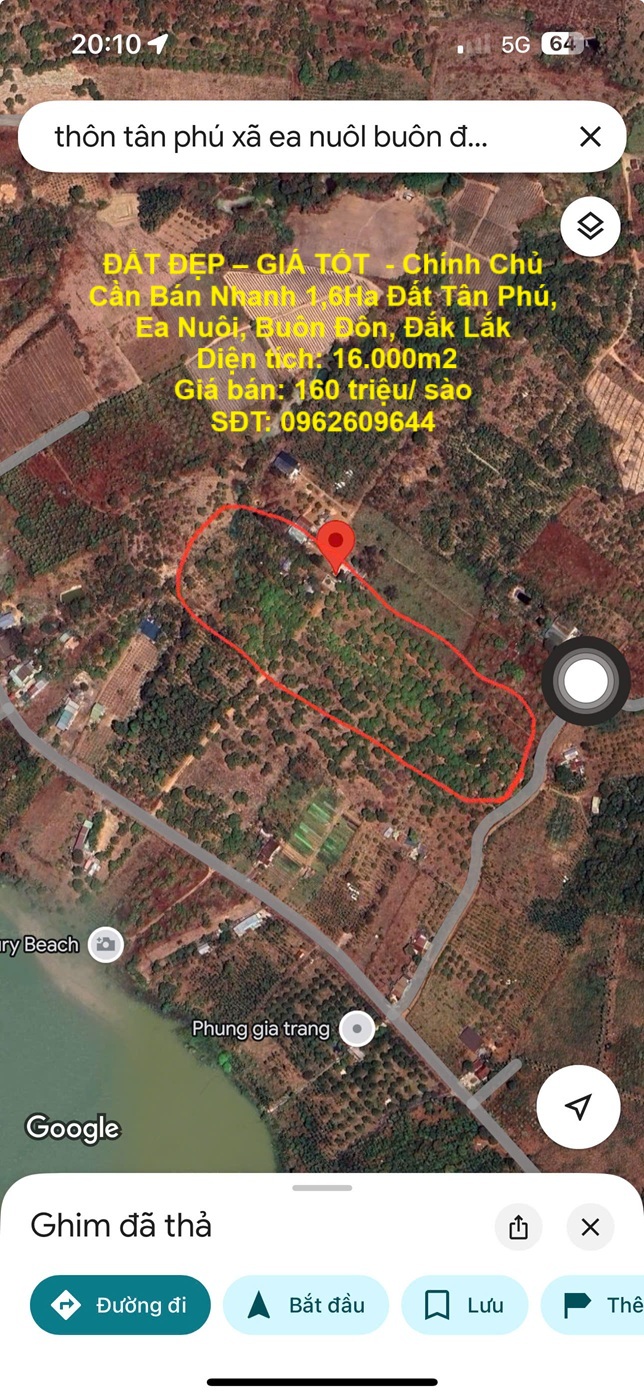Save this place with the Lưu button
Viewport: 644px width, 1398px height.
pyautogui.click(x=464, y=1305)
